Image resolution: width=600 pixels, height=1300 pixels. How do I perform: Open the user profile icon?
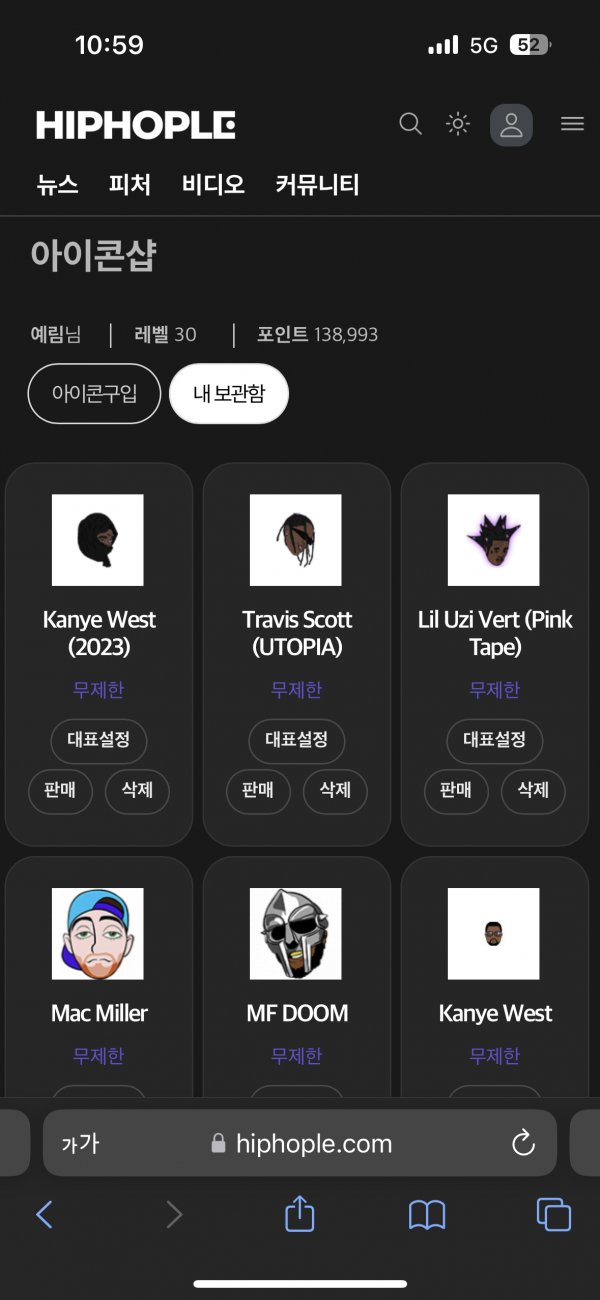click(511, 125)
